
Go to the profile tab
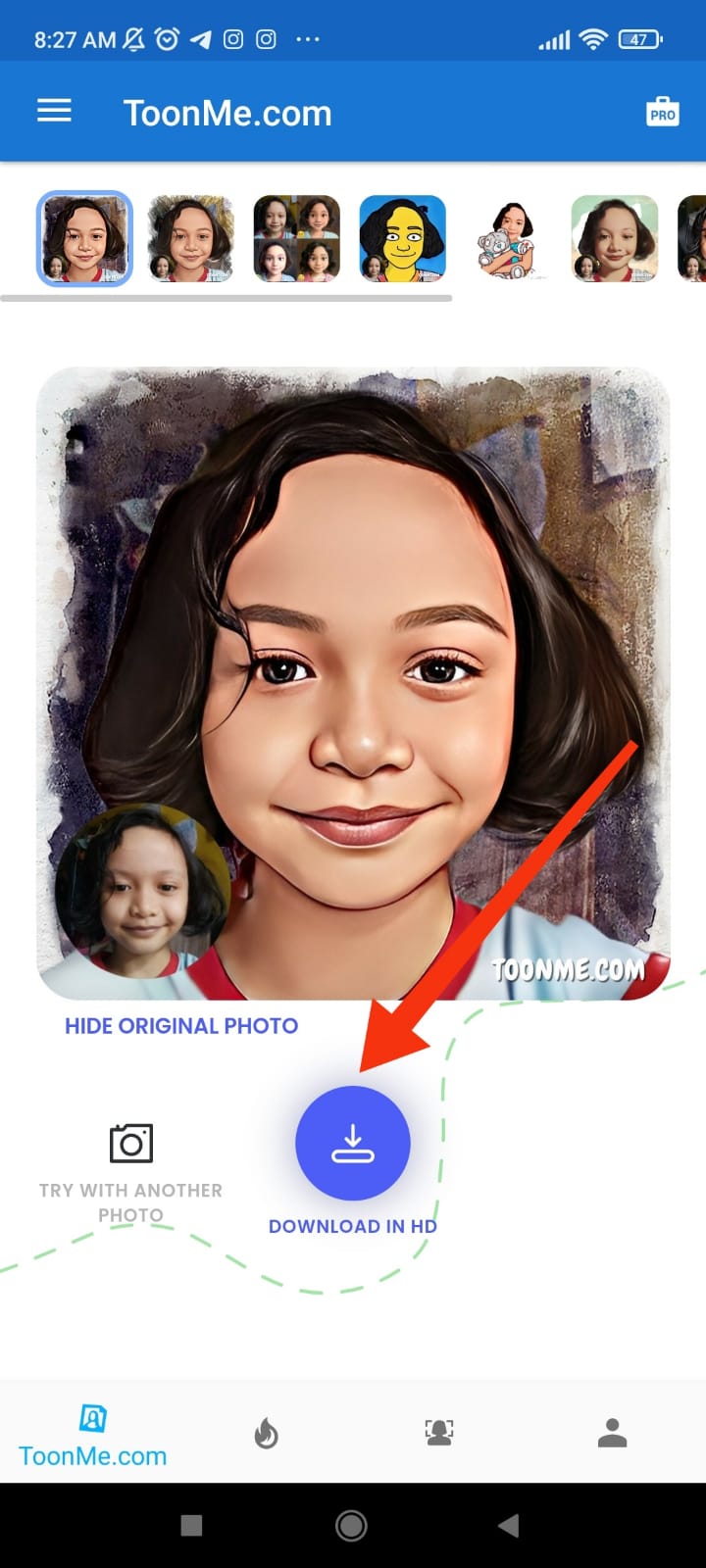pyautogui.click(x=612, y=1433)
